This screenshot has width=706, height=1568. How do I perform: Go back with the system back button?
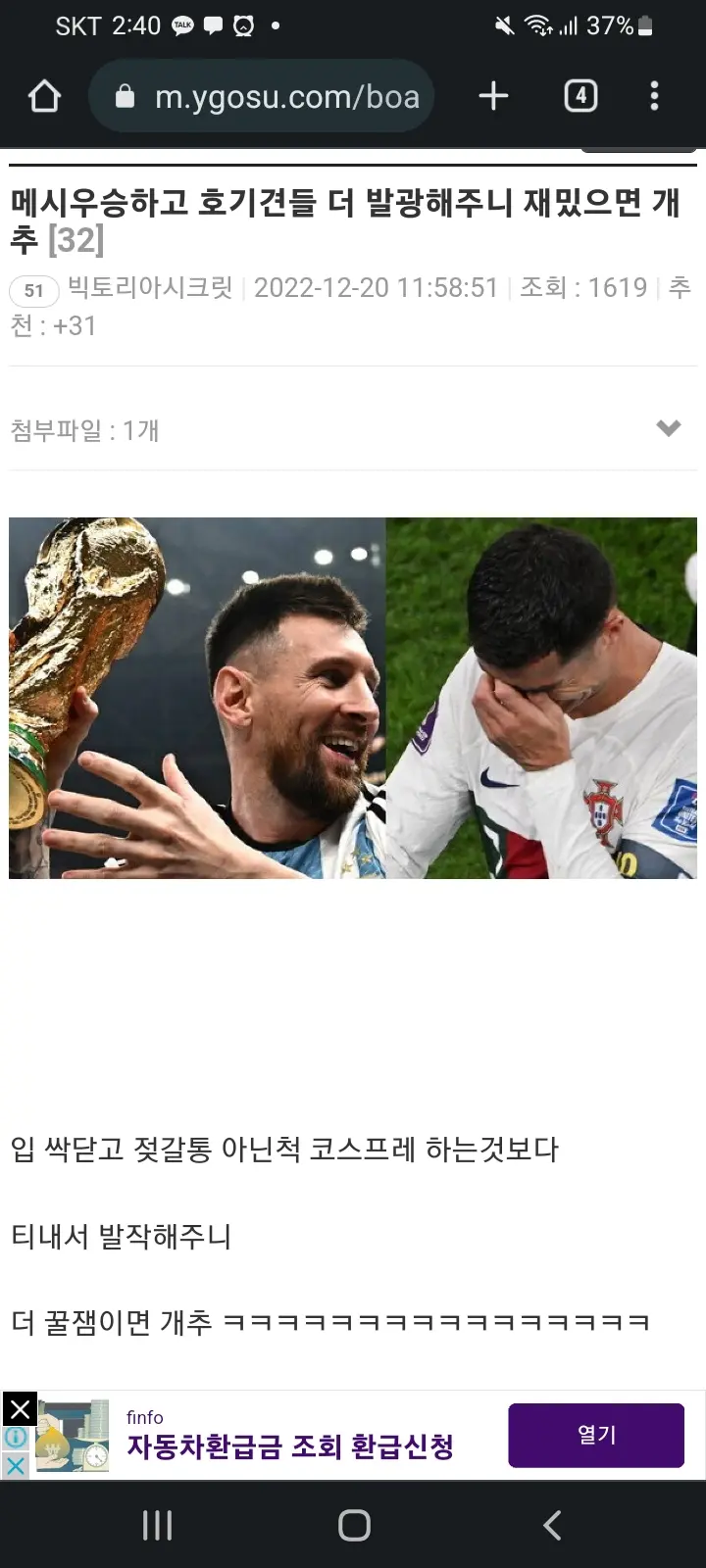552,1525
